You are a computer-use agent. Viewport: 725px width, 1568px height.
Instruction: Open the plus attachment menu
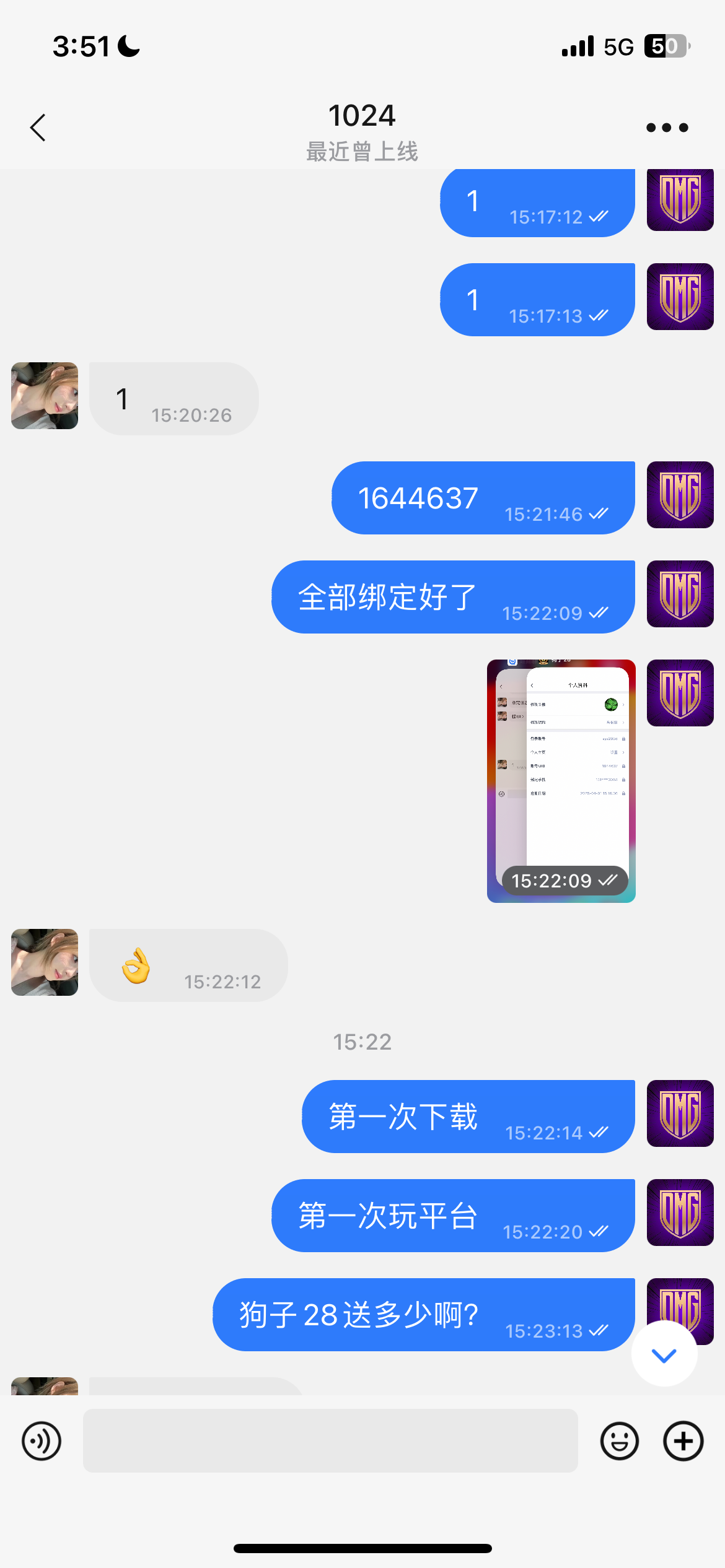(x=683, y=1441)
